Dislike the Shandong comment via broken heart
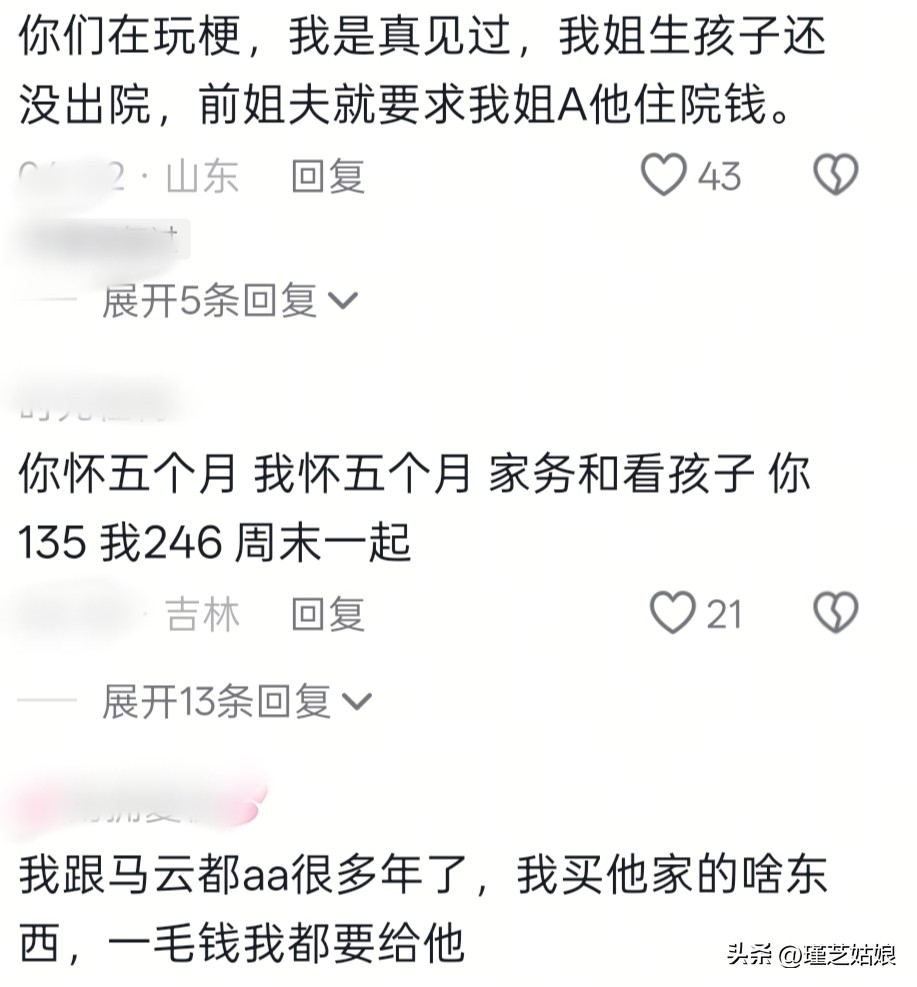 [836, 174]
